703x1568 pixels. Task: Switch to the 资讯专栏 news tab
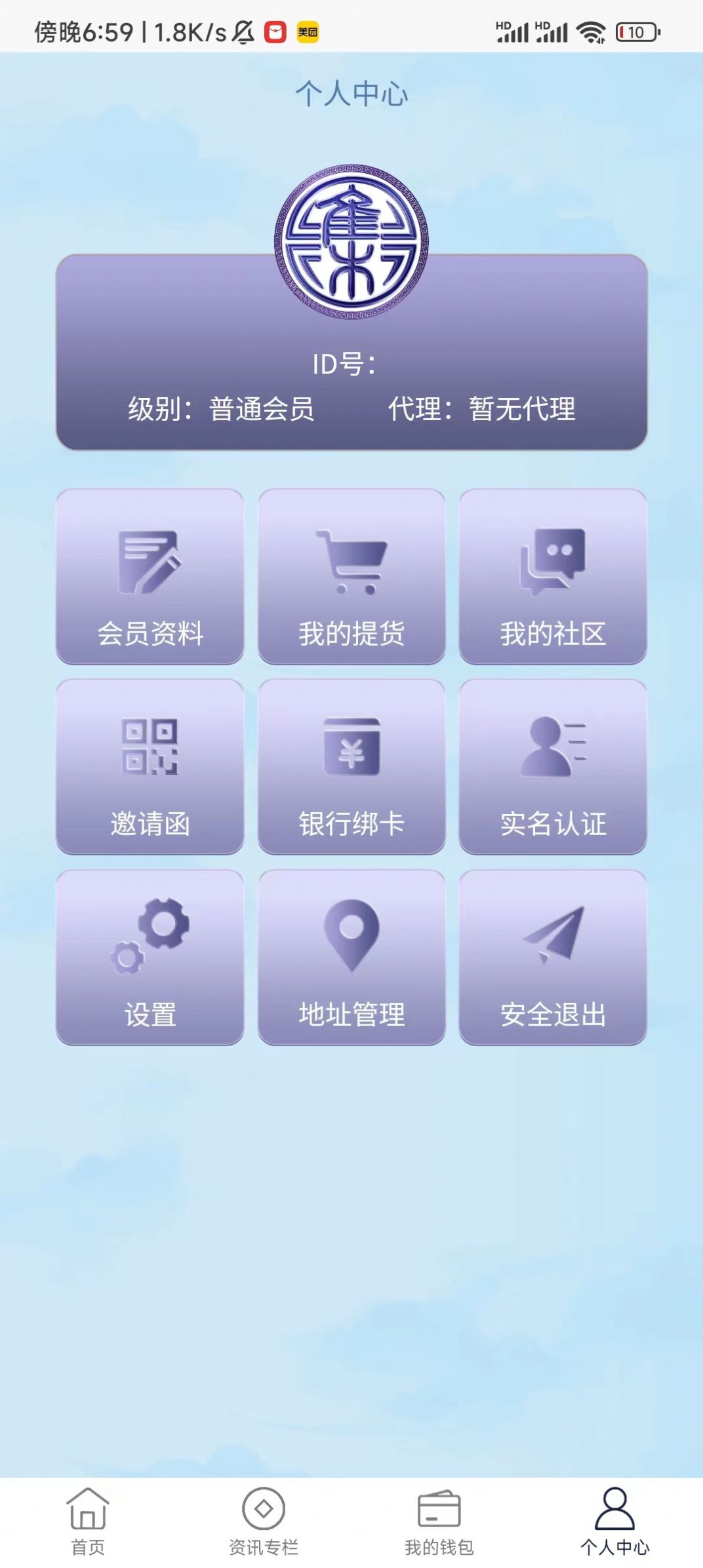click(x=264, y=1521)
